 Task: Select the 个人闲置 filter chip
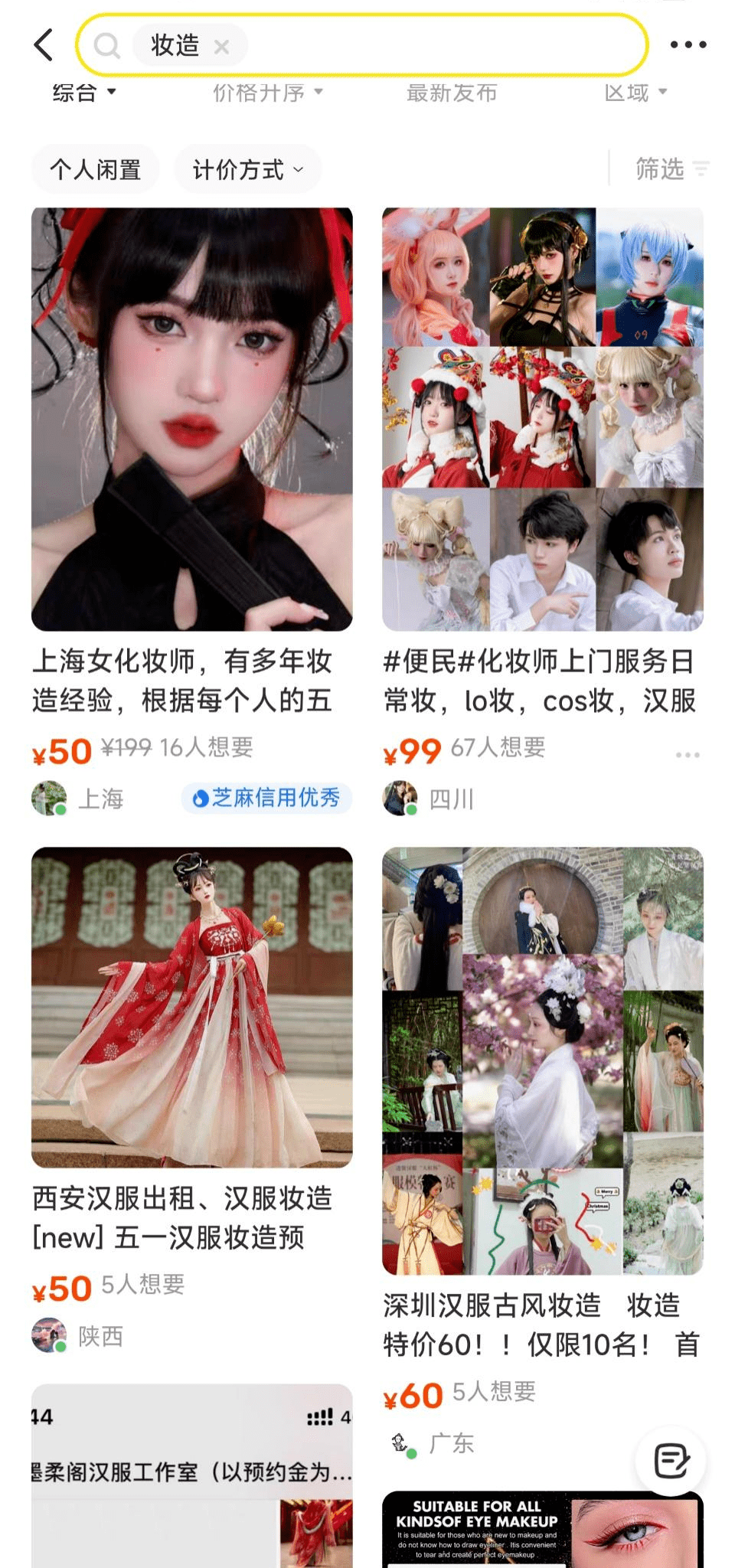[x=96, y=169]
